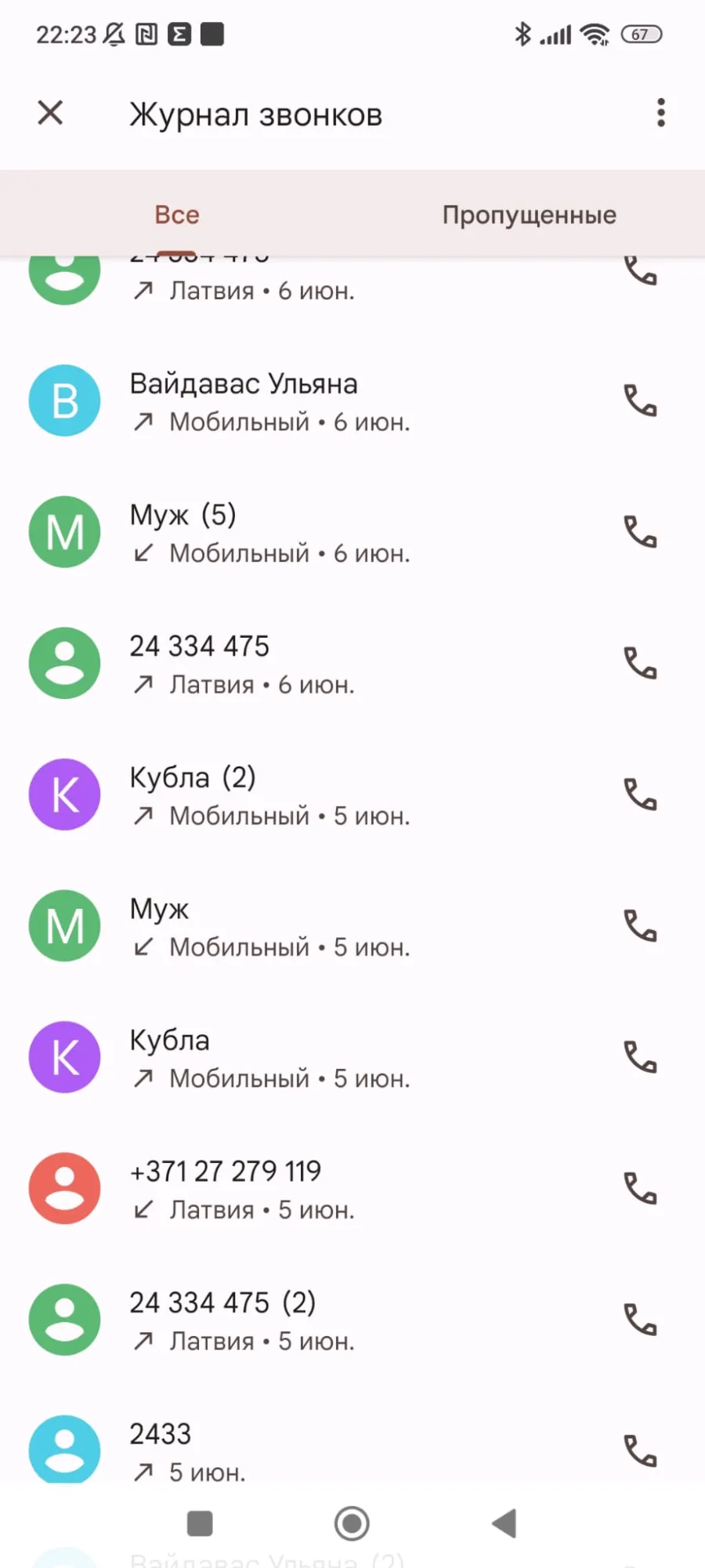Screen dimensions: 705x1568
Task: Switch to the Пропущенные tab
Action: [529, 214]
